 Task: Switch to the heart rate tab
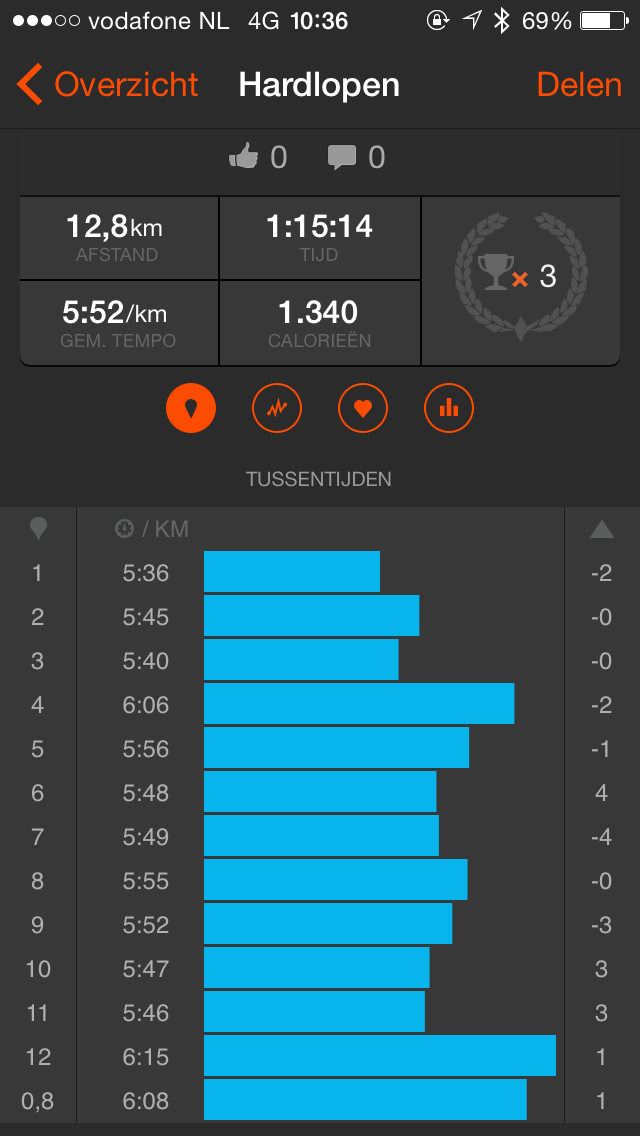tap(363, 407)
